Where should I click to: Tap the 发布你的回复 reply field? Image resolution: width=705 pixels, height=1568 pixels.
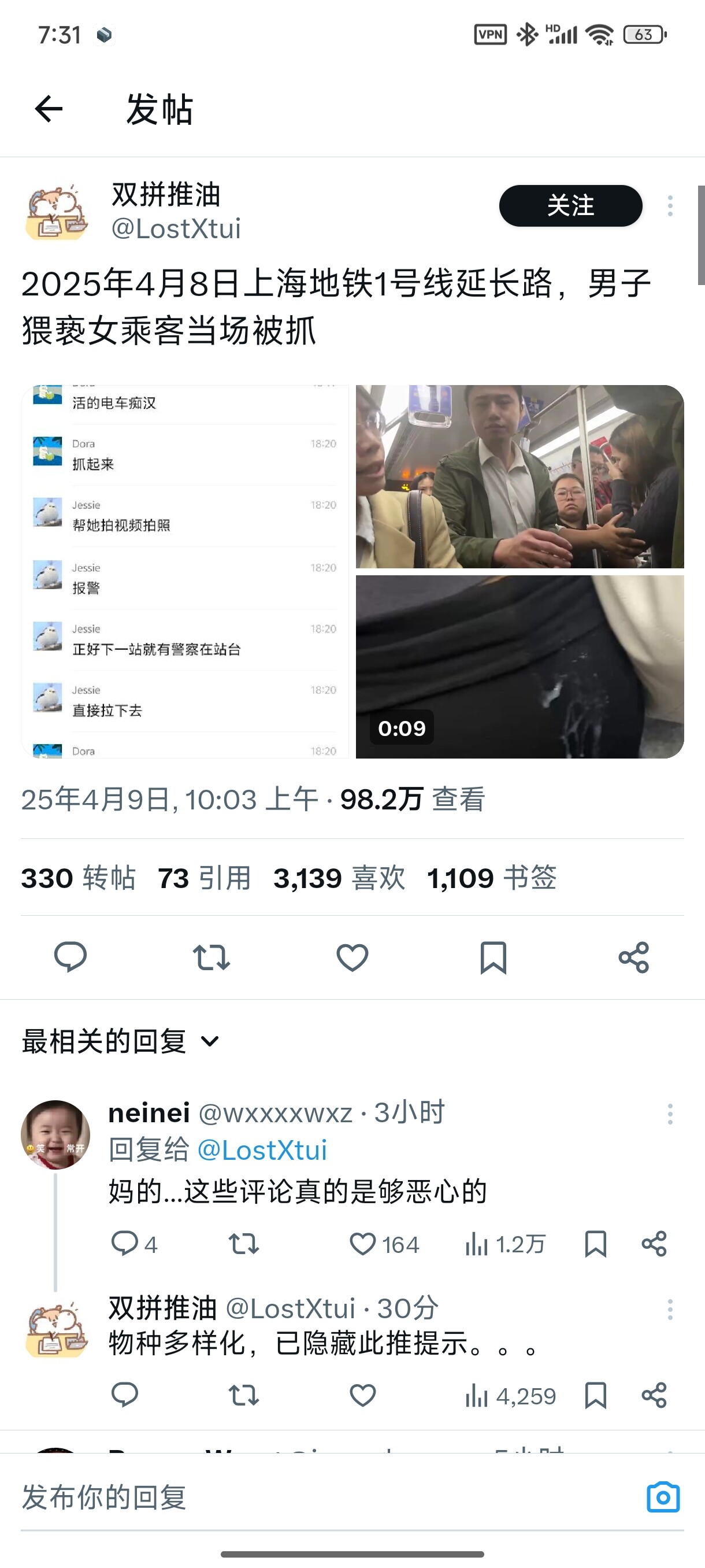304,1497
